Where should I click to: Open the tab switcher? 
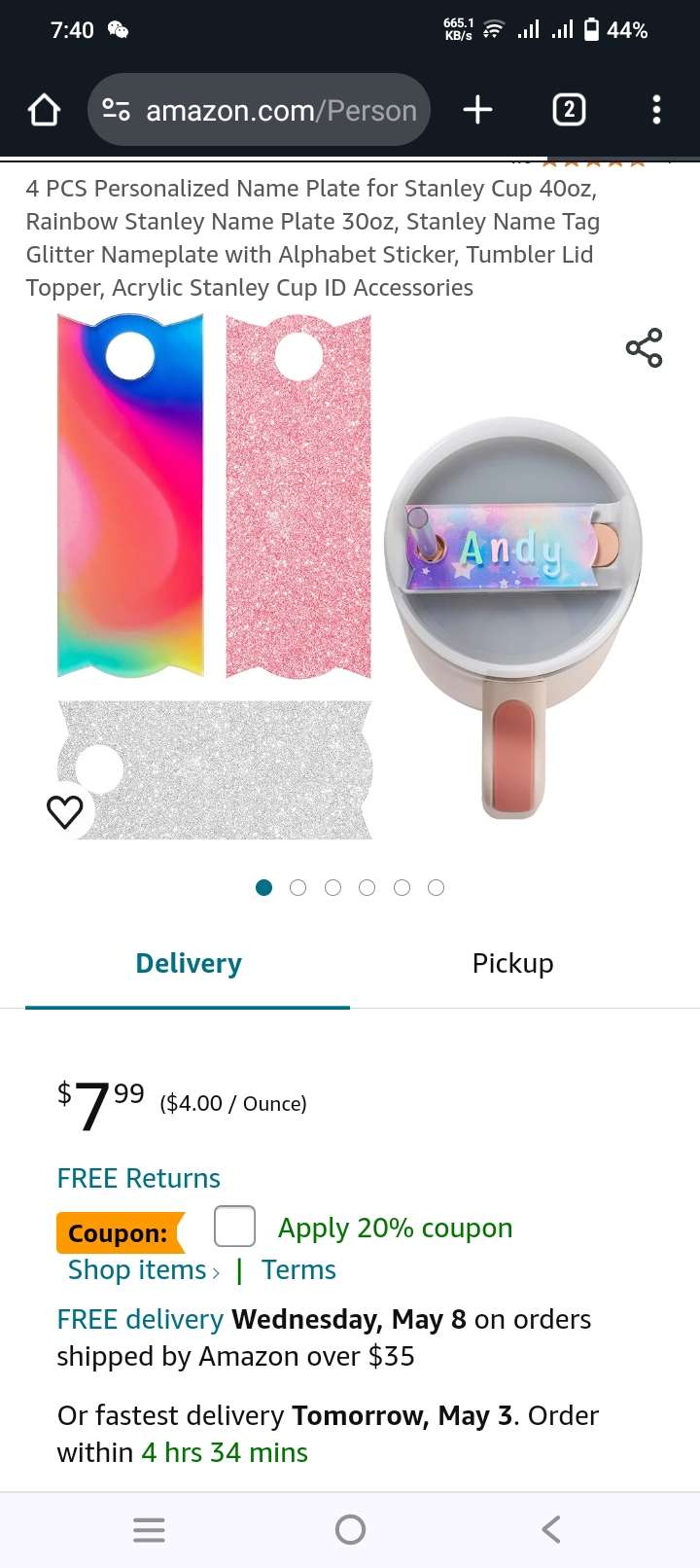point(569,110)
